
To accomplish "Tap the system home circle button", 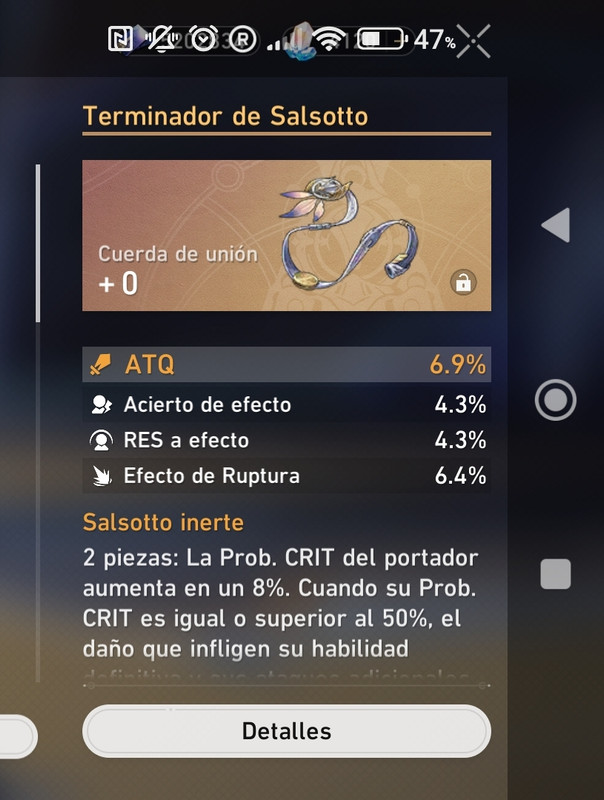I will pyautogui.click(x=555, y=400).
